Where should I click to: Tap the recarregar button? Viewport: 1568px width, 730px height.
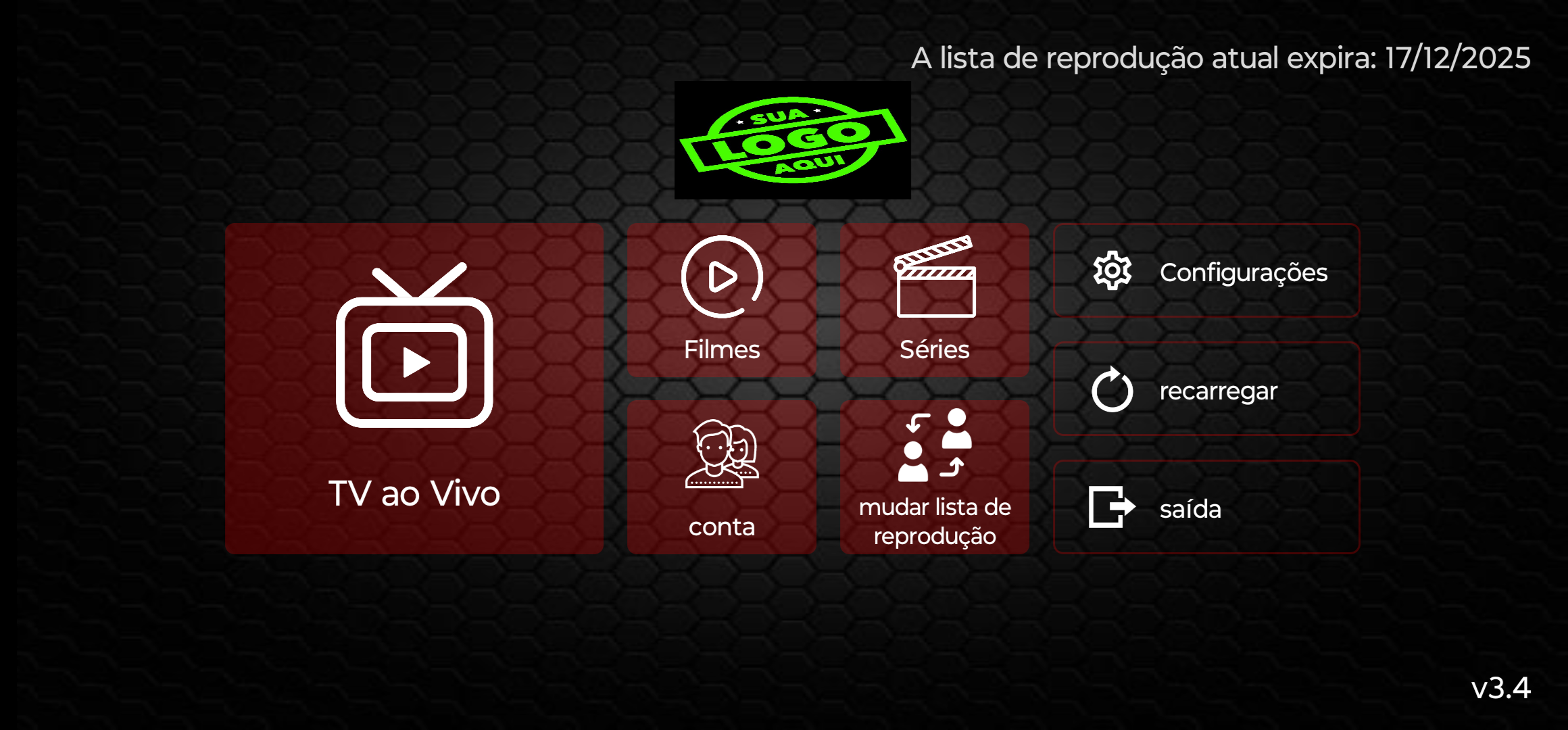coord(1206,389)
